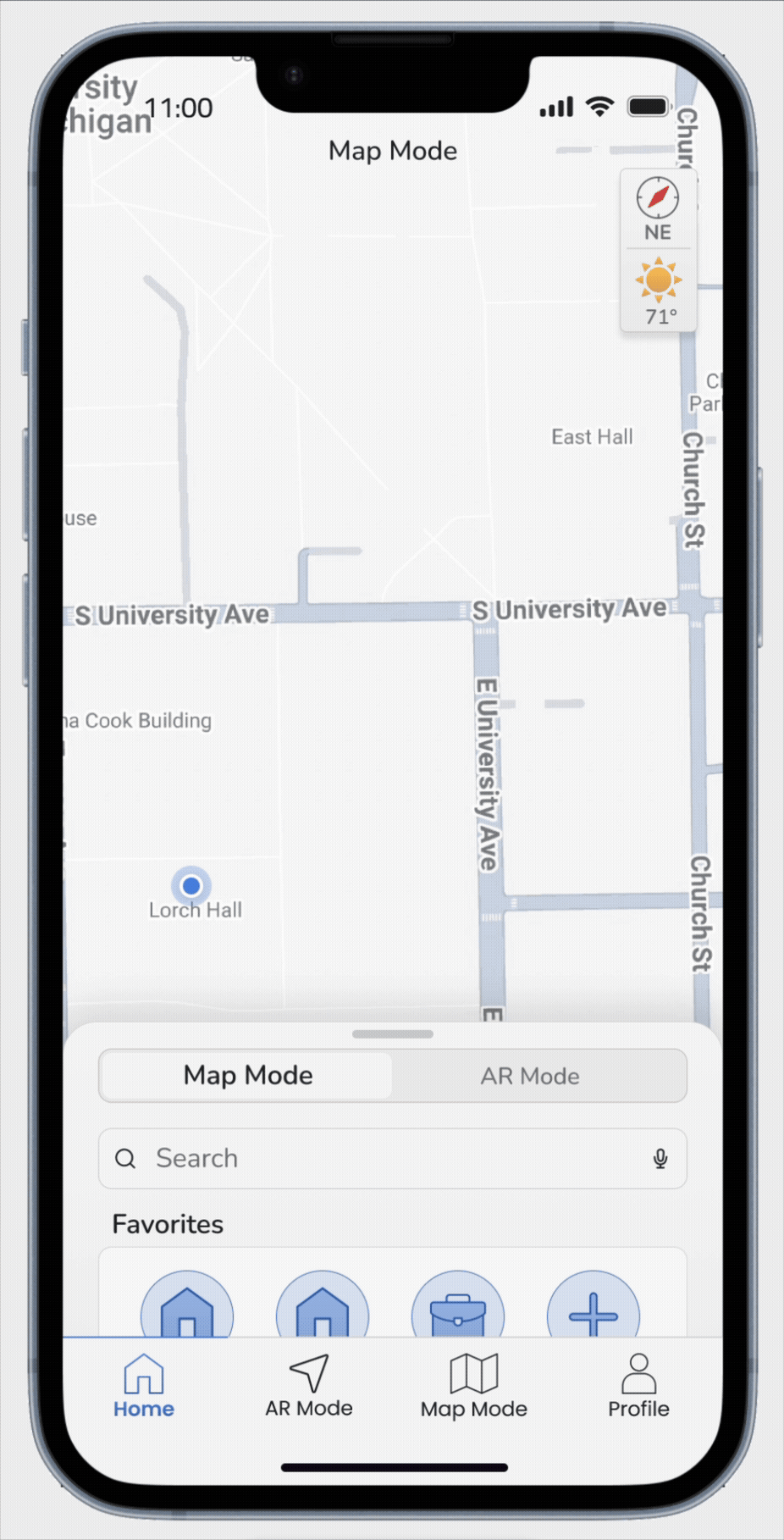Viewport: 784px width, 1540px height.
Task: Select Map Mode in the segmented control above Search
Action: pyautogui.click(x=248, y=1076)
